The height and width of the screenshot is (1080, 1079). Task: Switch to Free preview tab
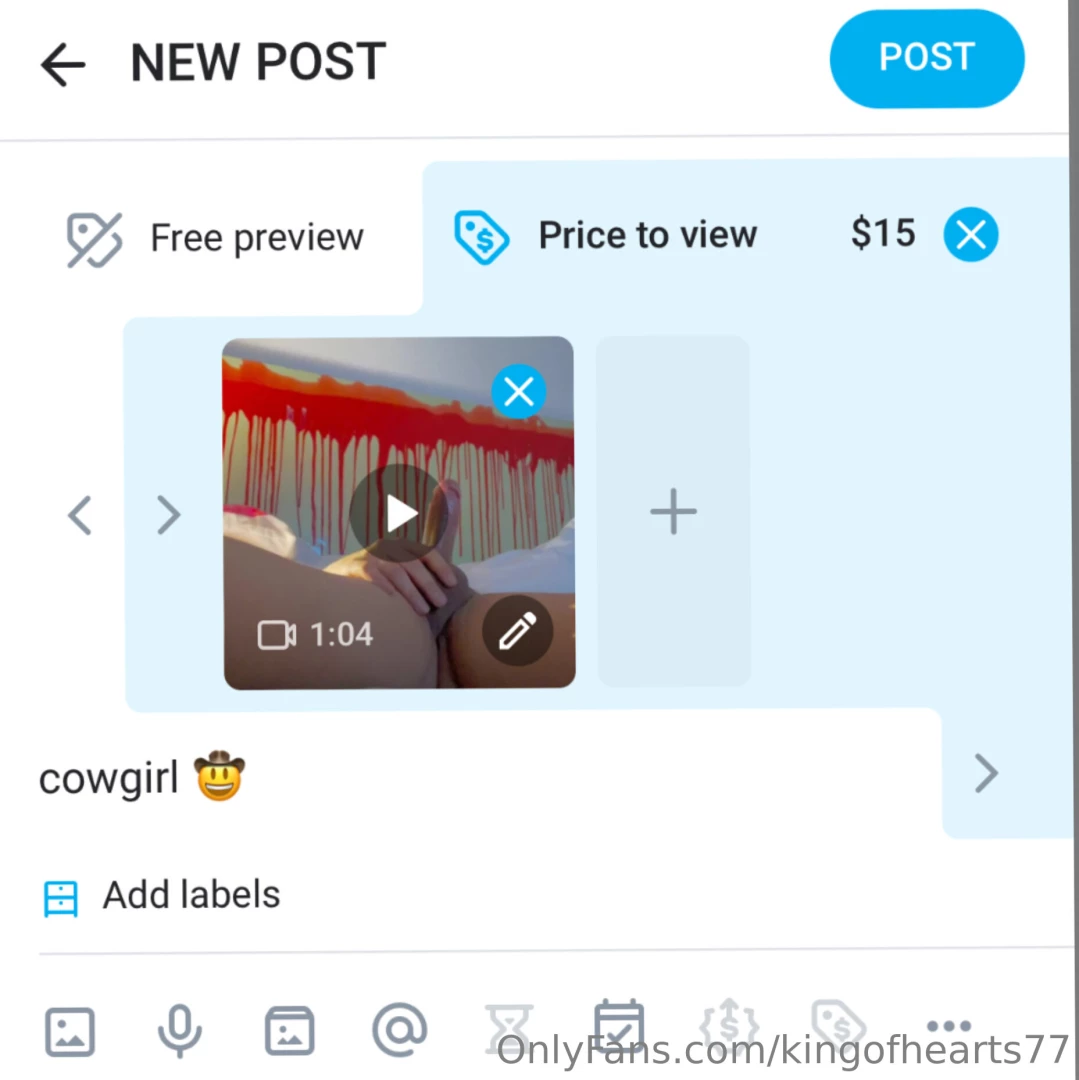pos(216,238)
